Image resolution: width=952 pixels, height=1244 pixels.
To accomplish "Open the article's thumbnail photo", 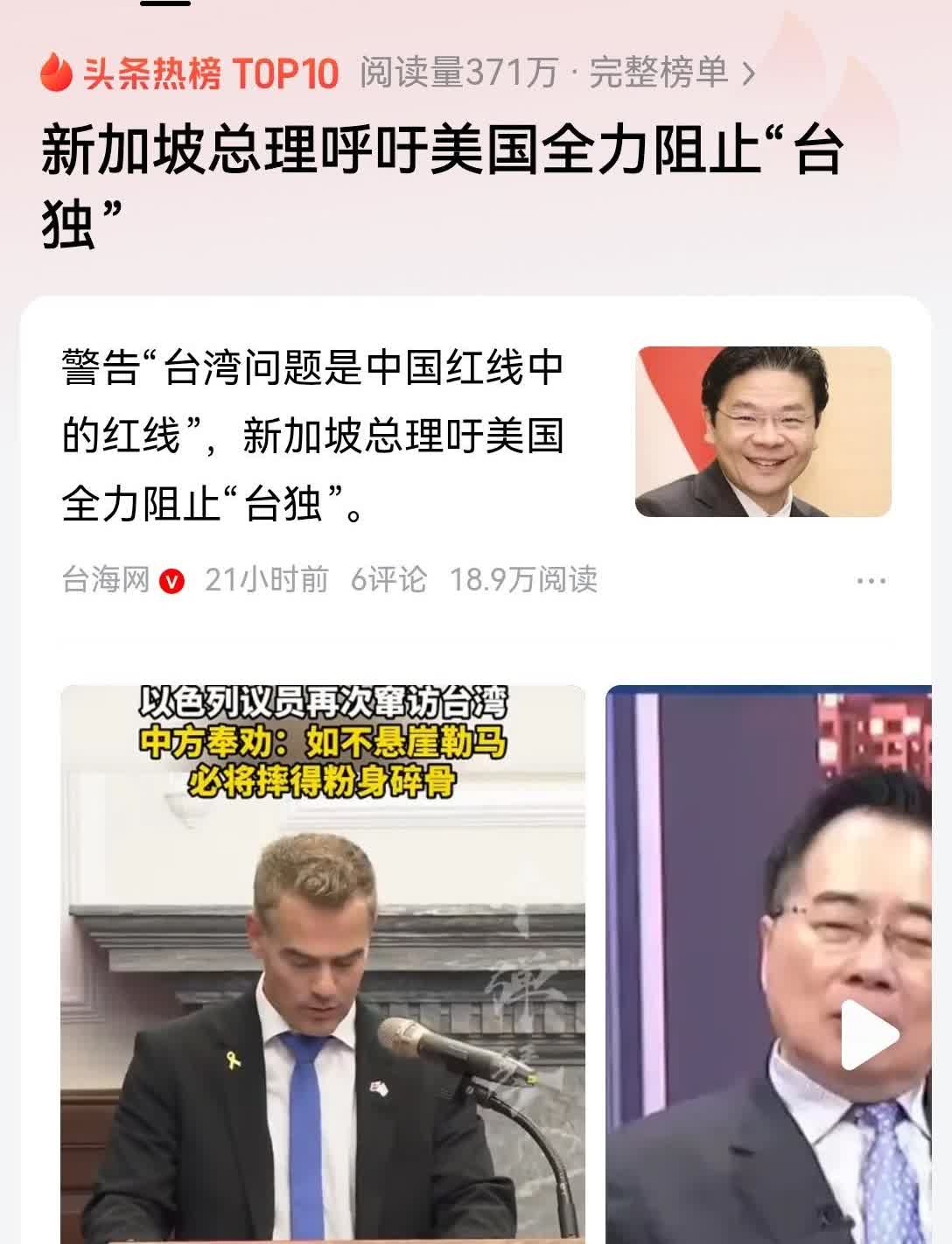I will (763, 431).
